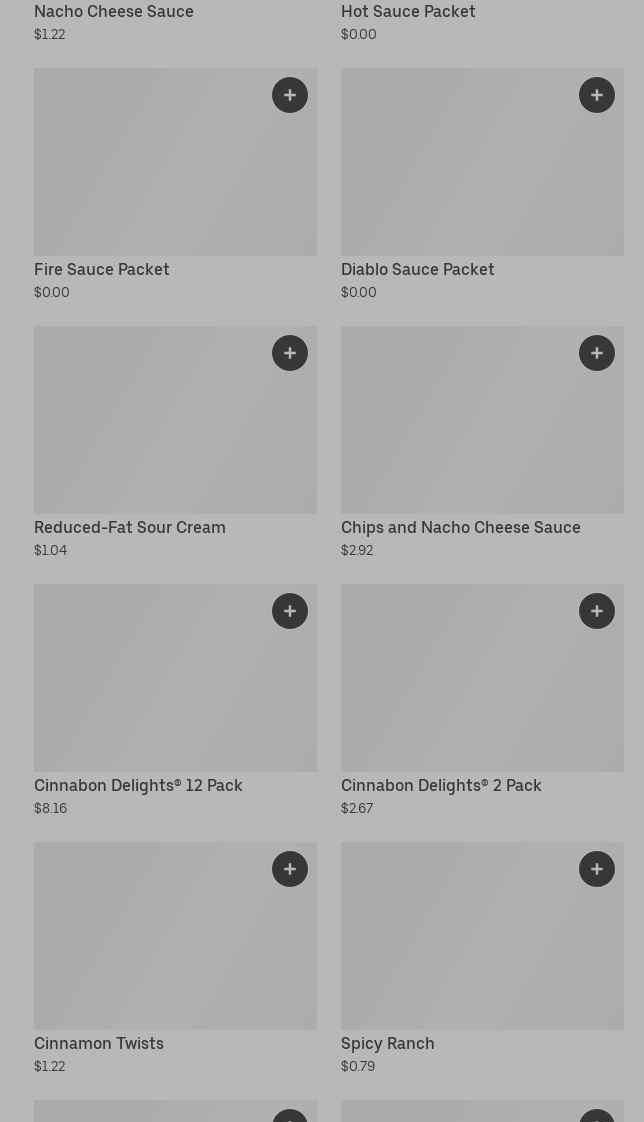The height and width of the screenshot is (1122, 644).
Task: View Reduced-Fat Sour Cream details
Action: 175,443
